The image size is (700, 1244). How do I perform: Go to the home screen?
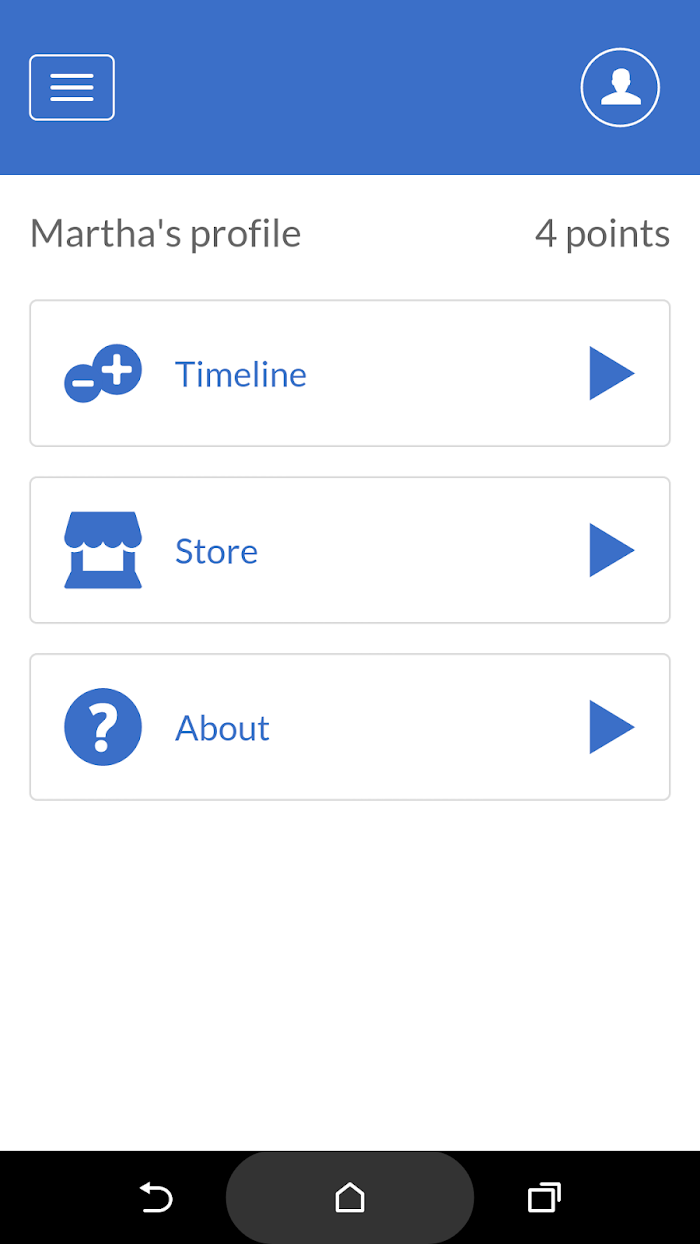pos(350,1197)
